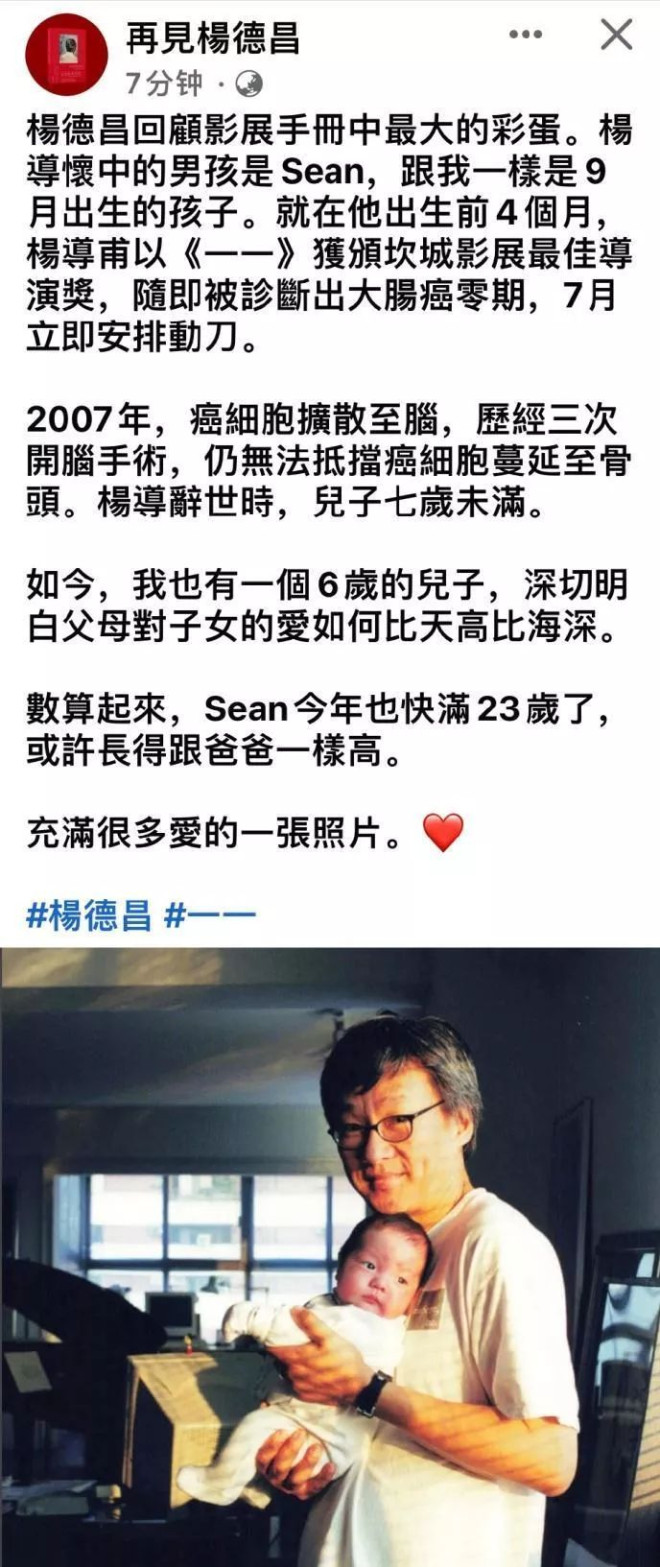Open the three-dot post options menu
Viewport: 660px width, 1567px height.
[525, 35]
